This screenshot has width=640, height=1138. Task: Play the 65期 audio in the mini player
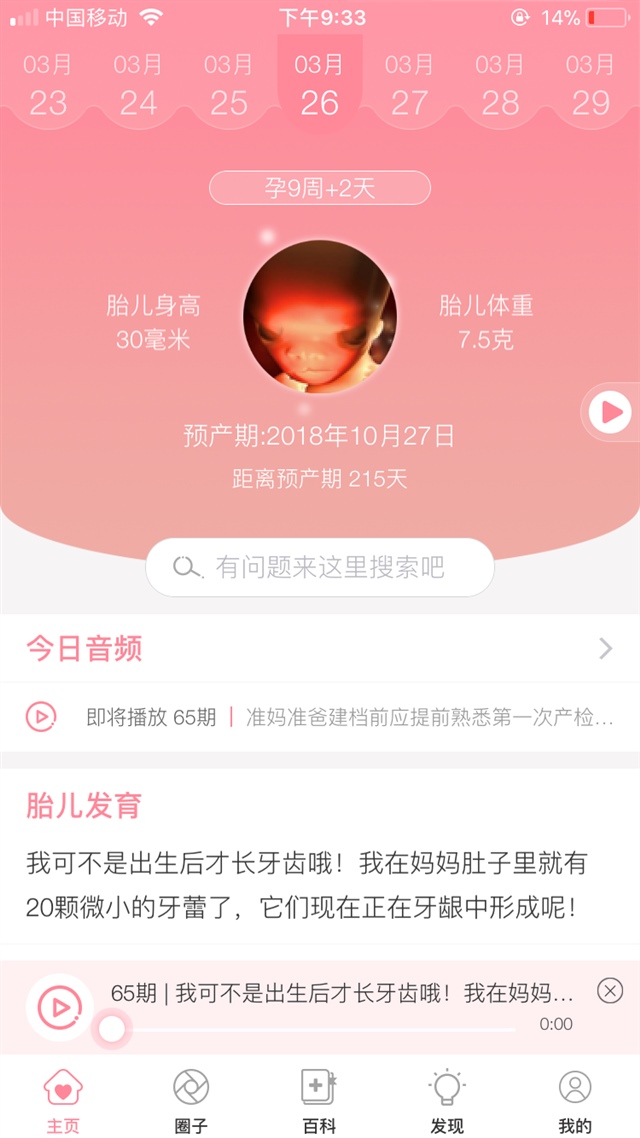point(58,1007)
